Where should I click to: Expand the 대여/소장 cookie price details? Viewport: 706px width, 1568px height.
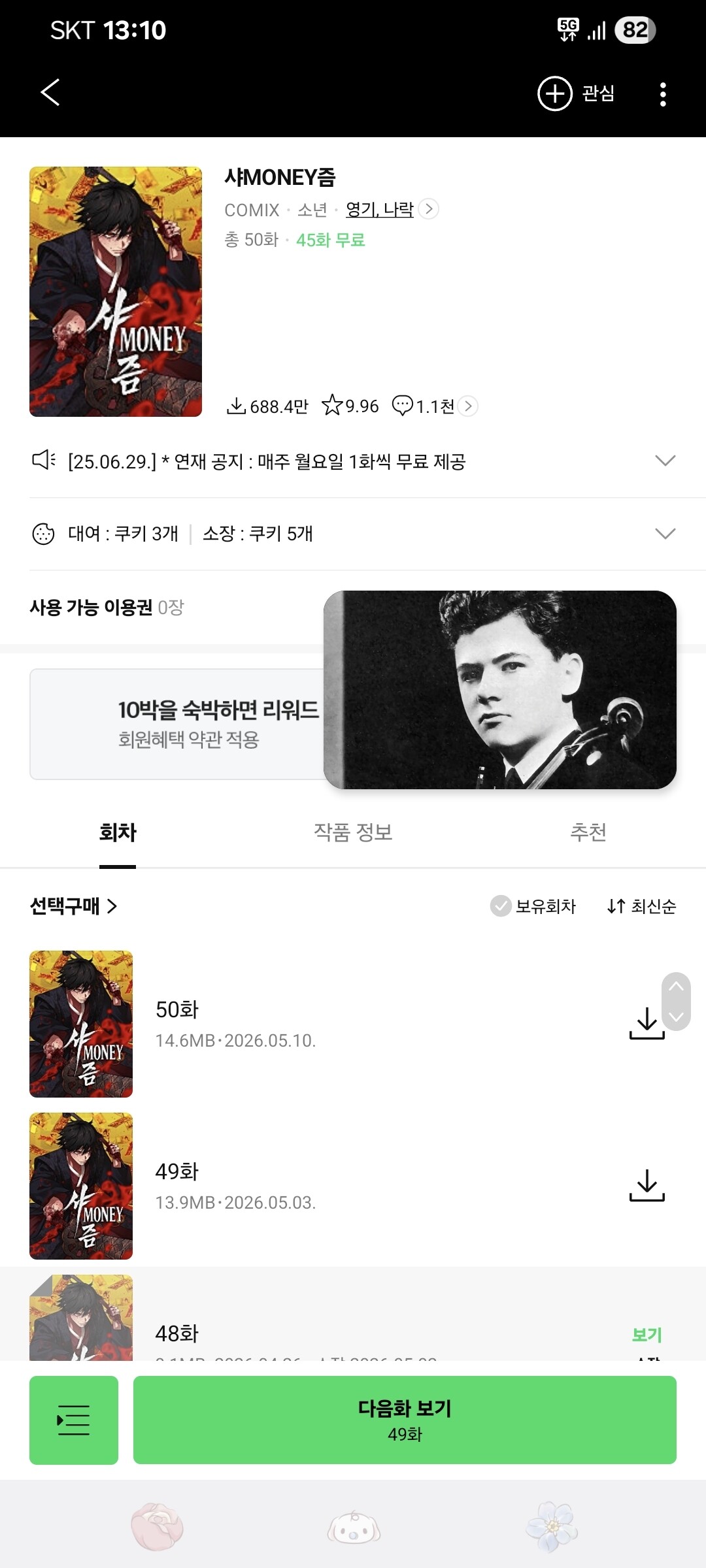pos(665,534)
